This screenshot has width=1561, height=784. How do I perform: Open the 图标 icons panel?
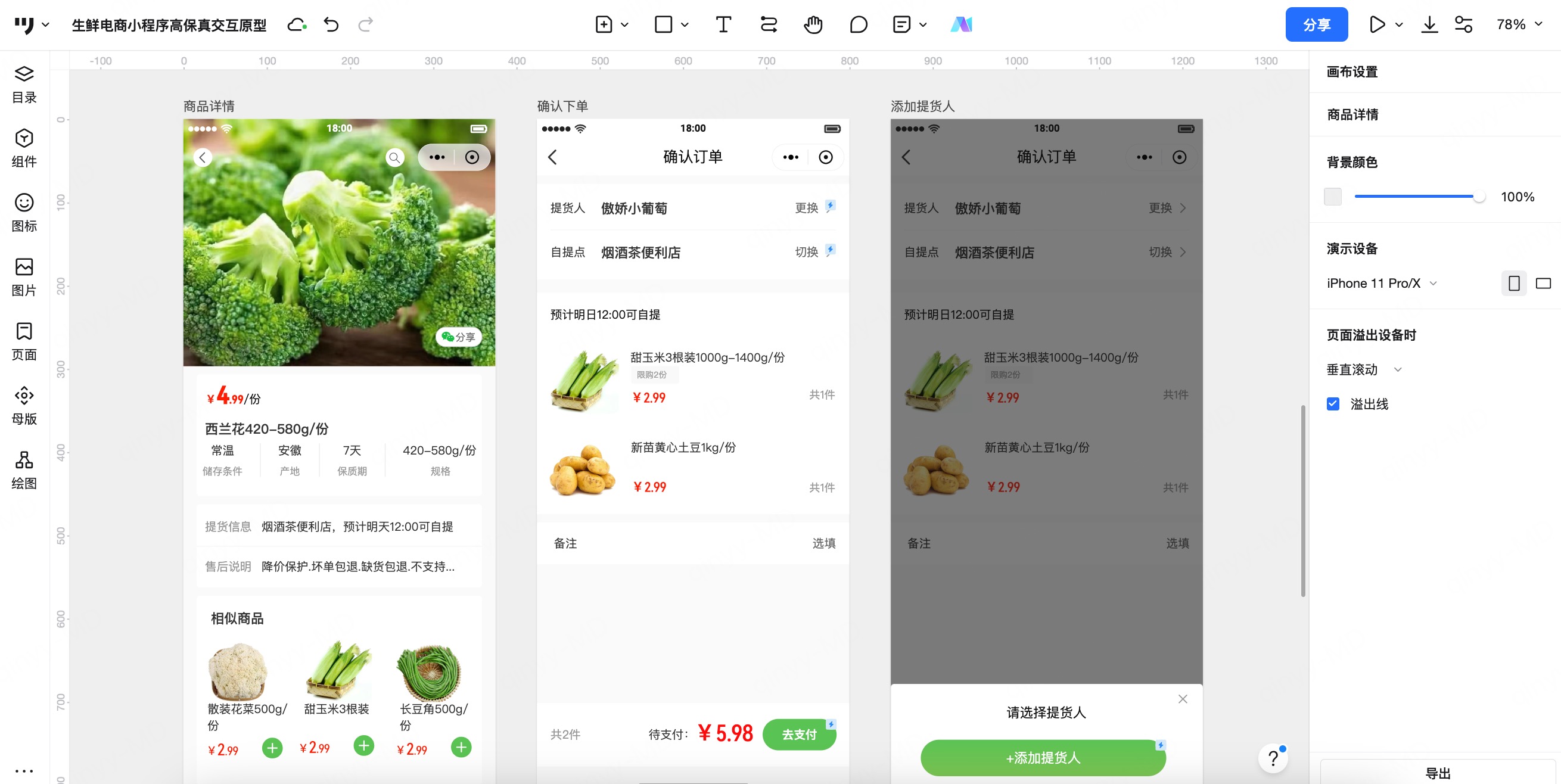click(24, 213)
